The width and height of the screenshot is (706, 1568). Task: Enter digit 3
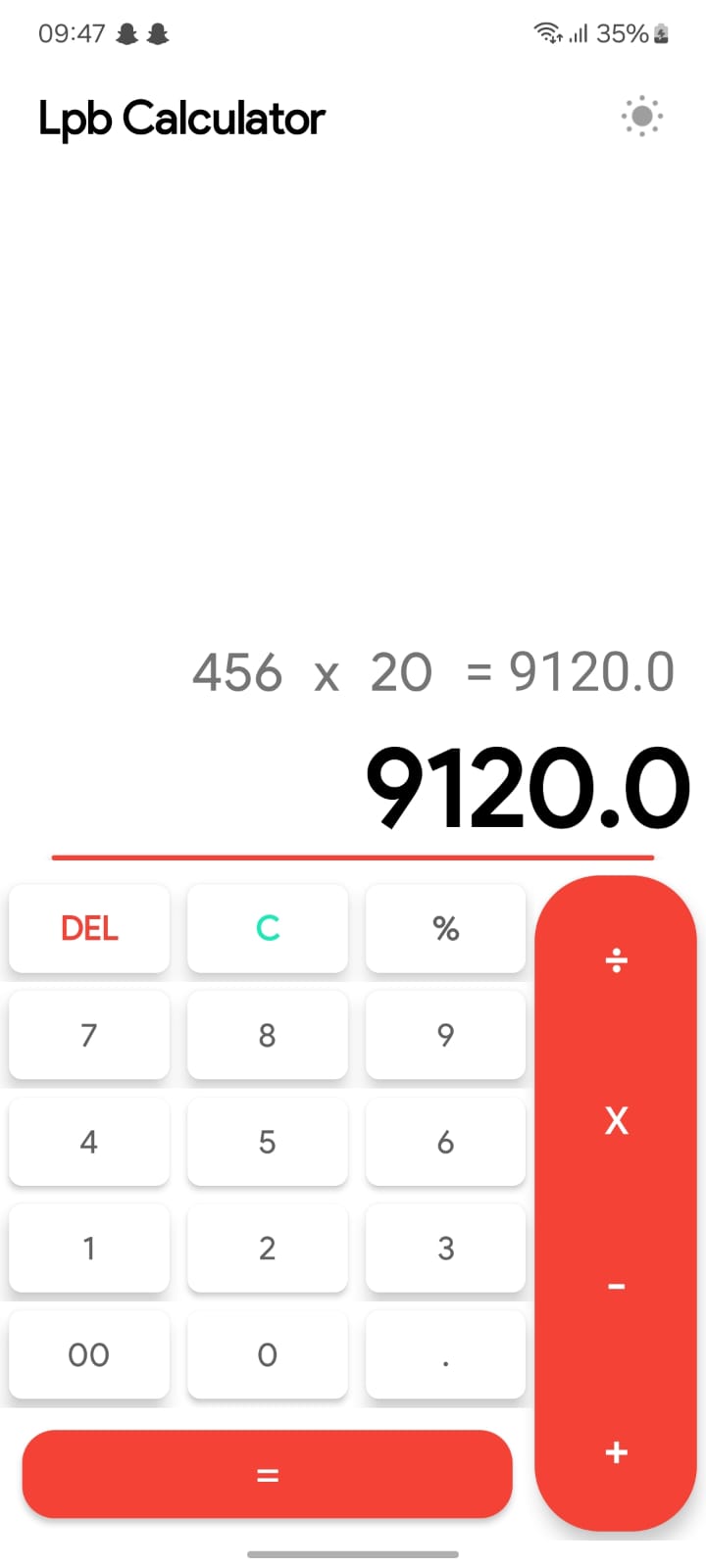(x=445, y=1249)
